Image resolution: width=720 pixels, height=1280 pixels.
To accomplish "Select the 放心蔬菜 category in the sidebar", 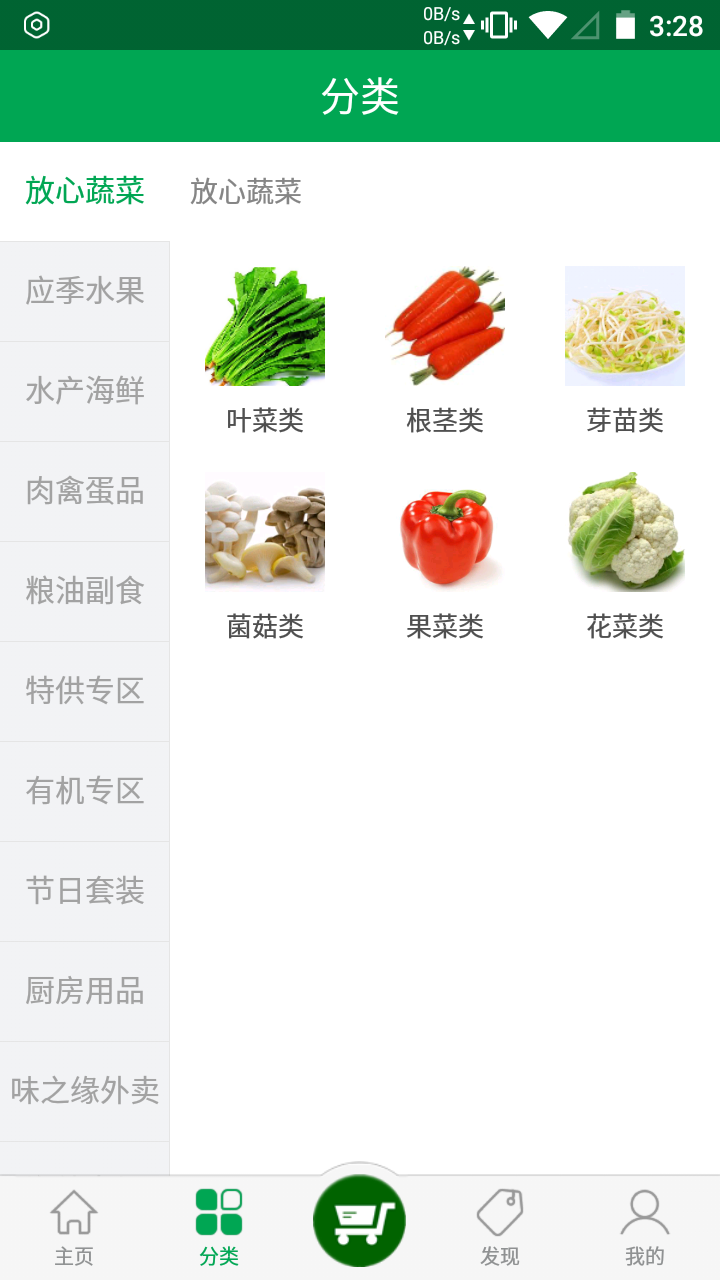I will pyautogui.click(x=85, y=191).
